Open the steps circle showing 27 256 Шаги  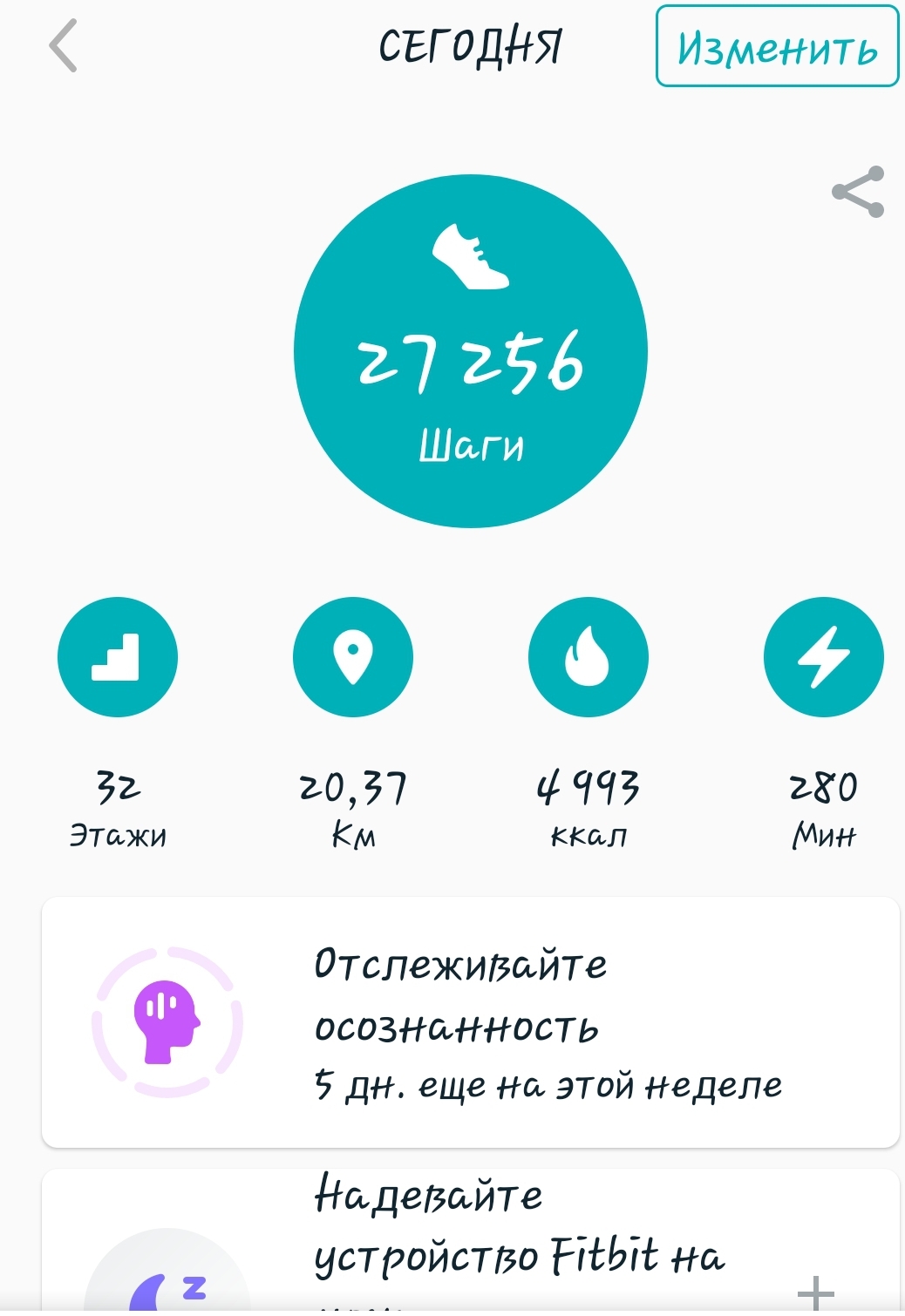471,351
